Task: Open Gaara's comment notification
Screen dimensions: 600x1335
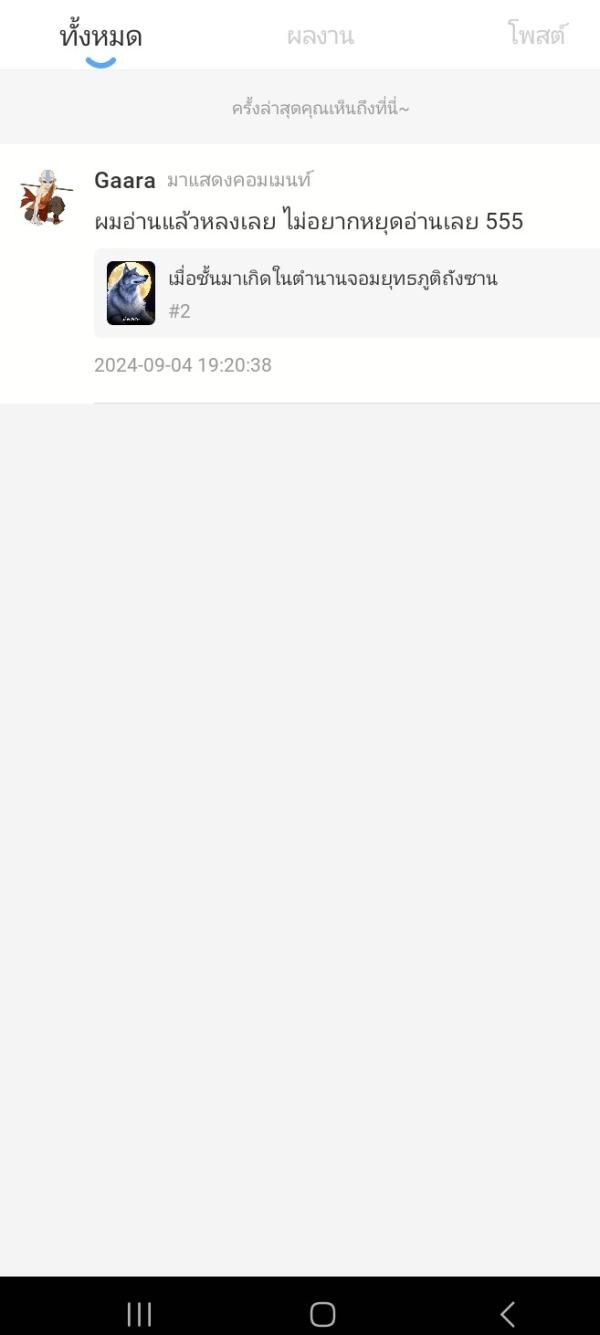Action: tap(308, 221)
